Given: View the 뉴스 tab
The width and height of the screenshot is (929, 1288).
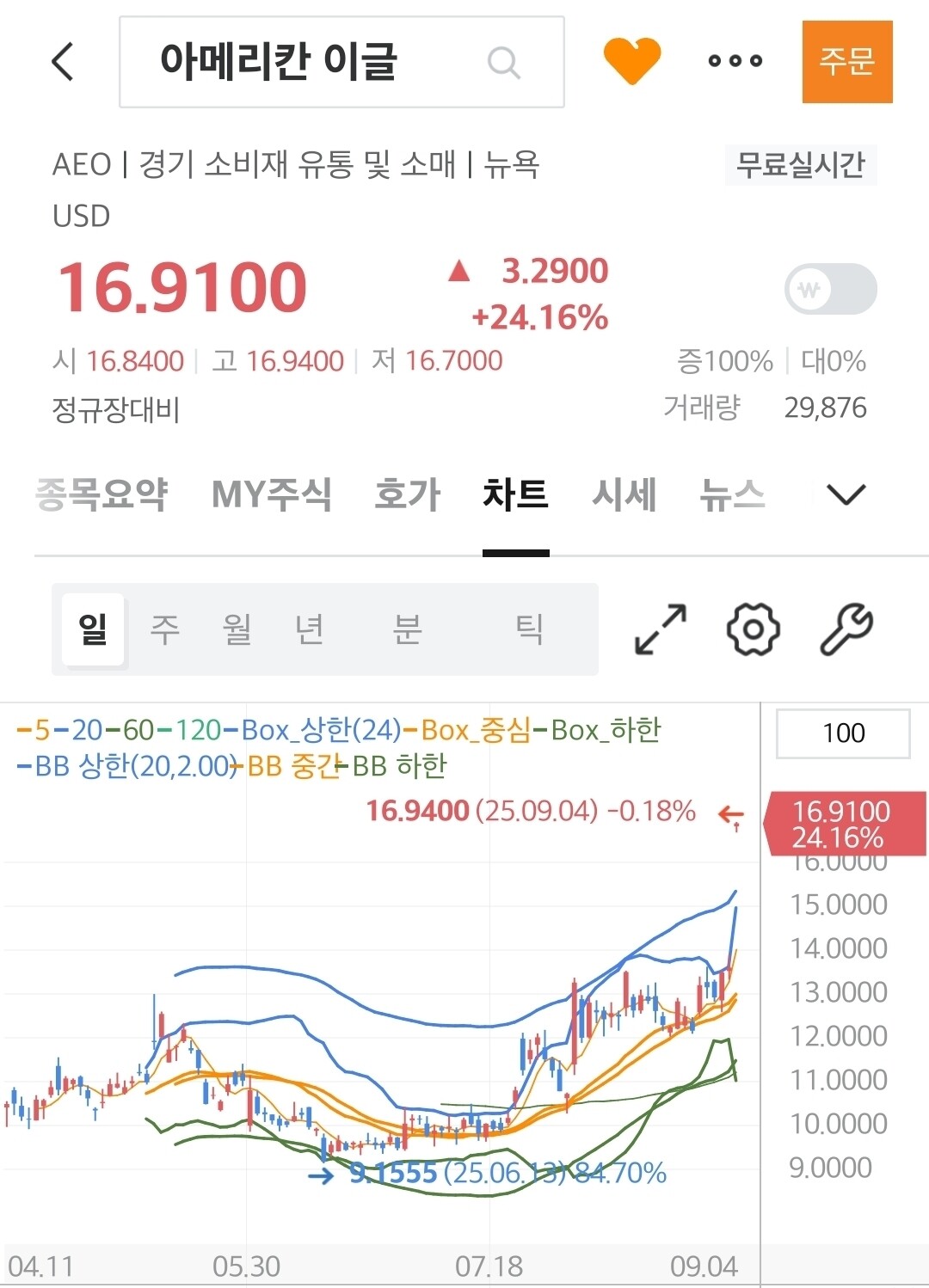Looking at the screenshot, I should [732, 494].
